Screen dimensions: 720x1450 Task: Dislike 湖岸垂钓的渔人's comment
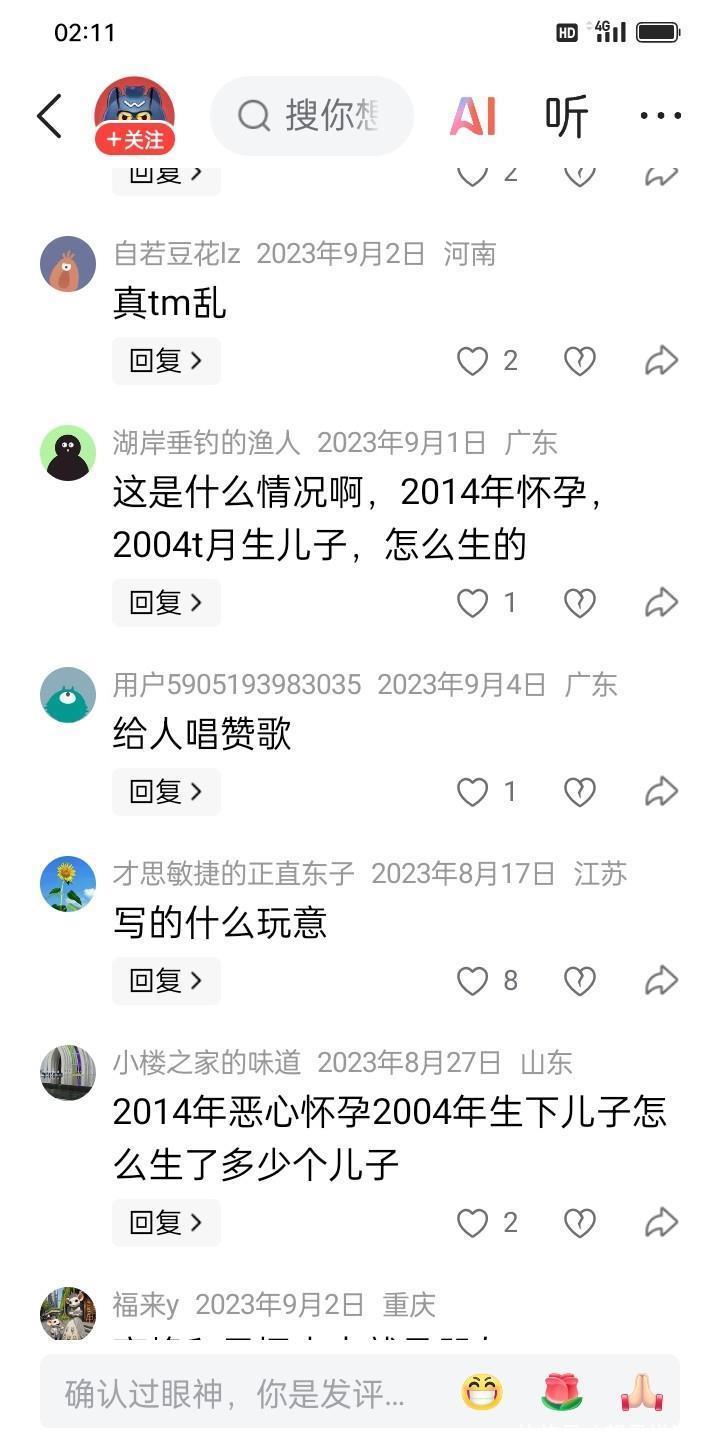pos(580,603)
